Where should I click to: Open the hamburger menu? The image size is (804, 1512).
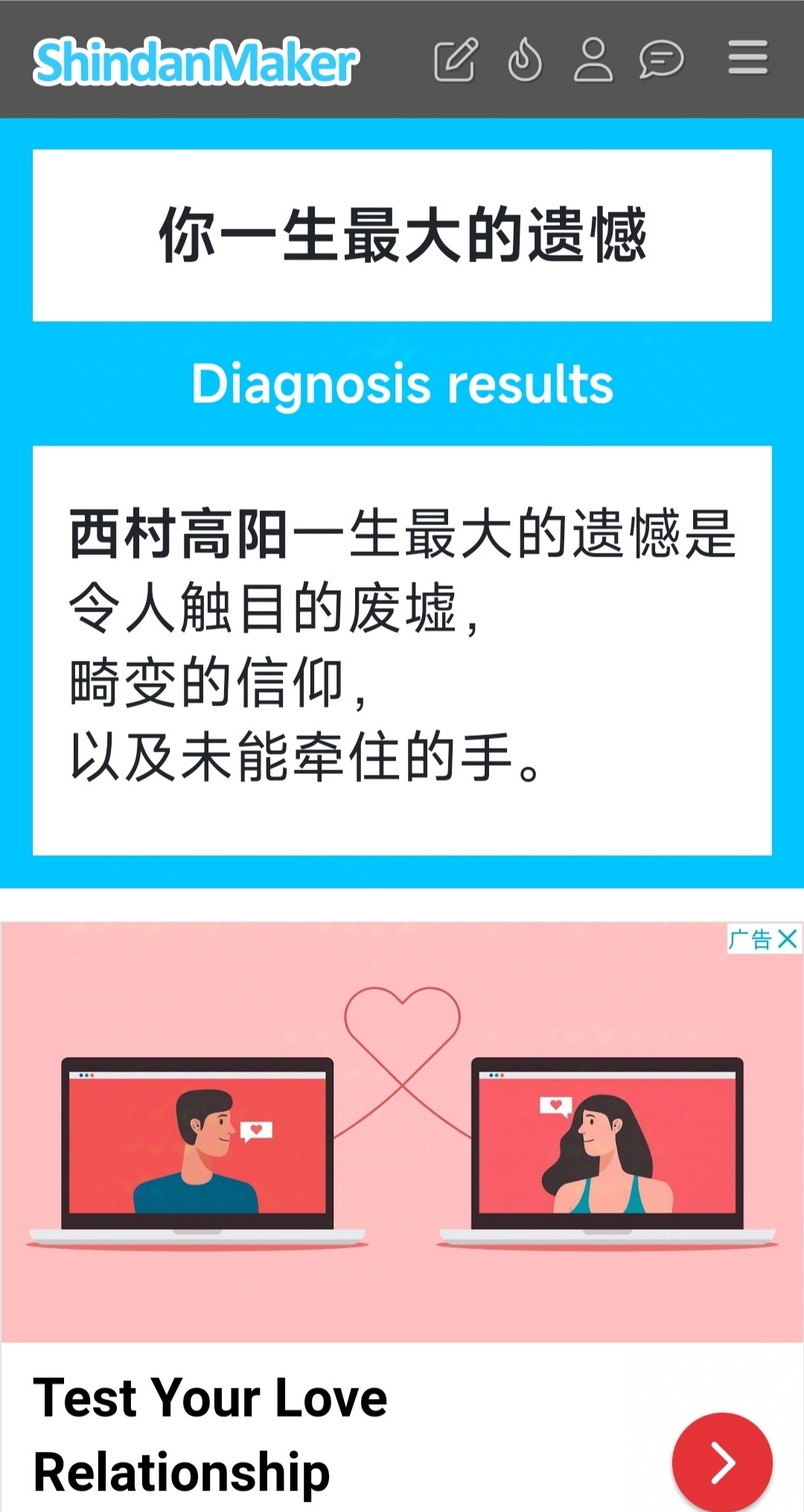coord(747,58)
